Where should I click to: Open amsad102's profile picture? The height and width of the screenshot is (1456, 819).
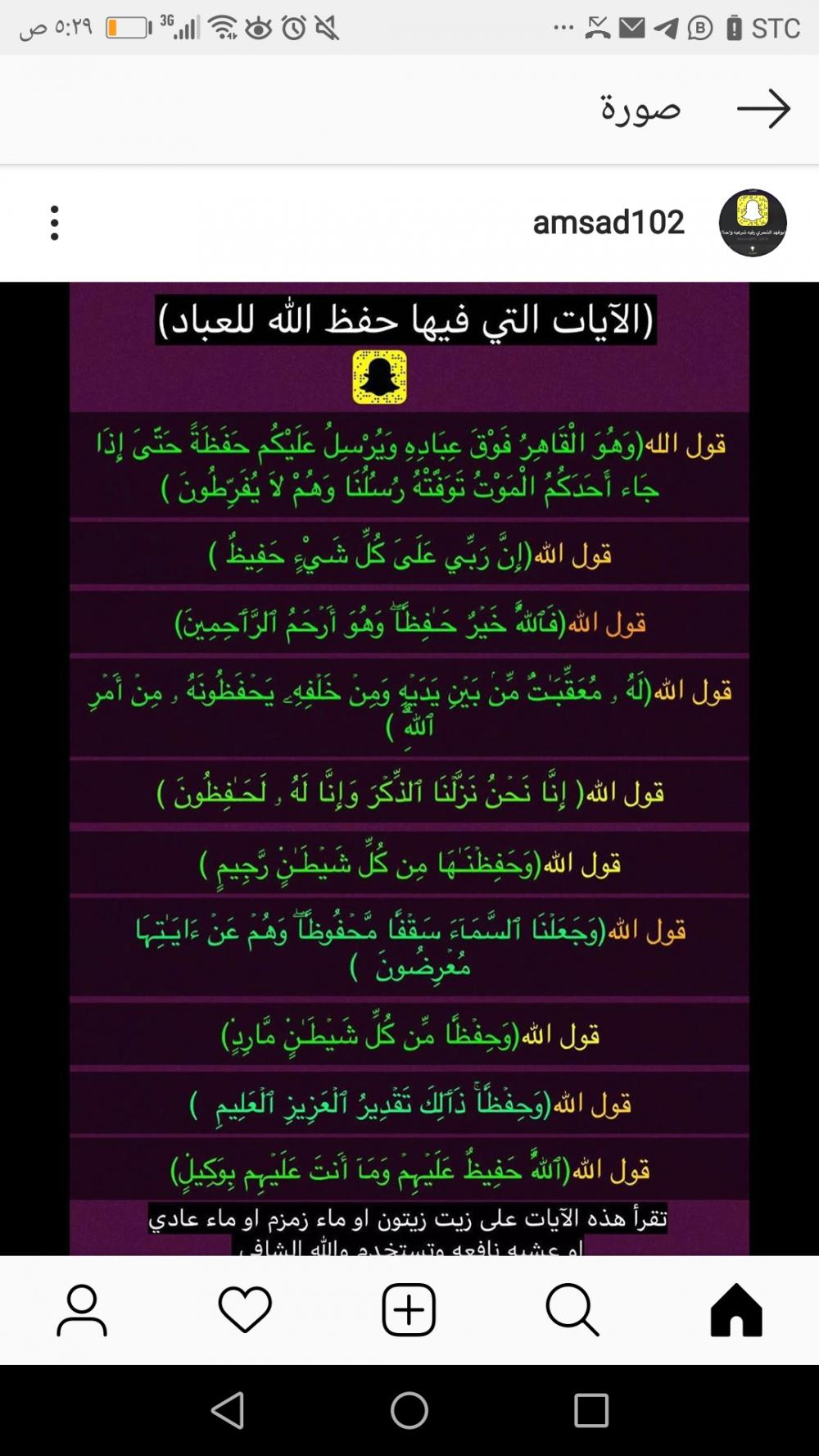(753, 223)
